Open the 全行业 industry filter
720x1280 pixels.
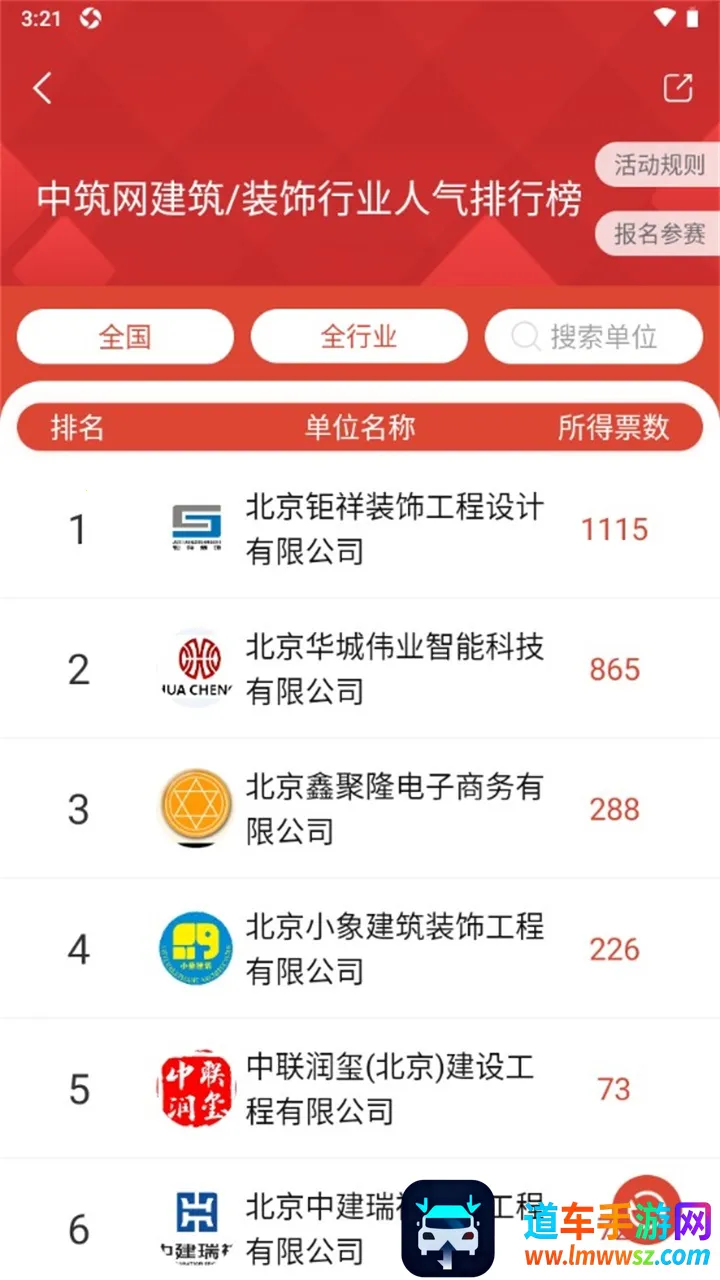point(359,336)
